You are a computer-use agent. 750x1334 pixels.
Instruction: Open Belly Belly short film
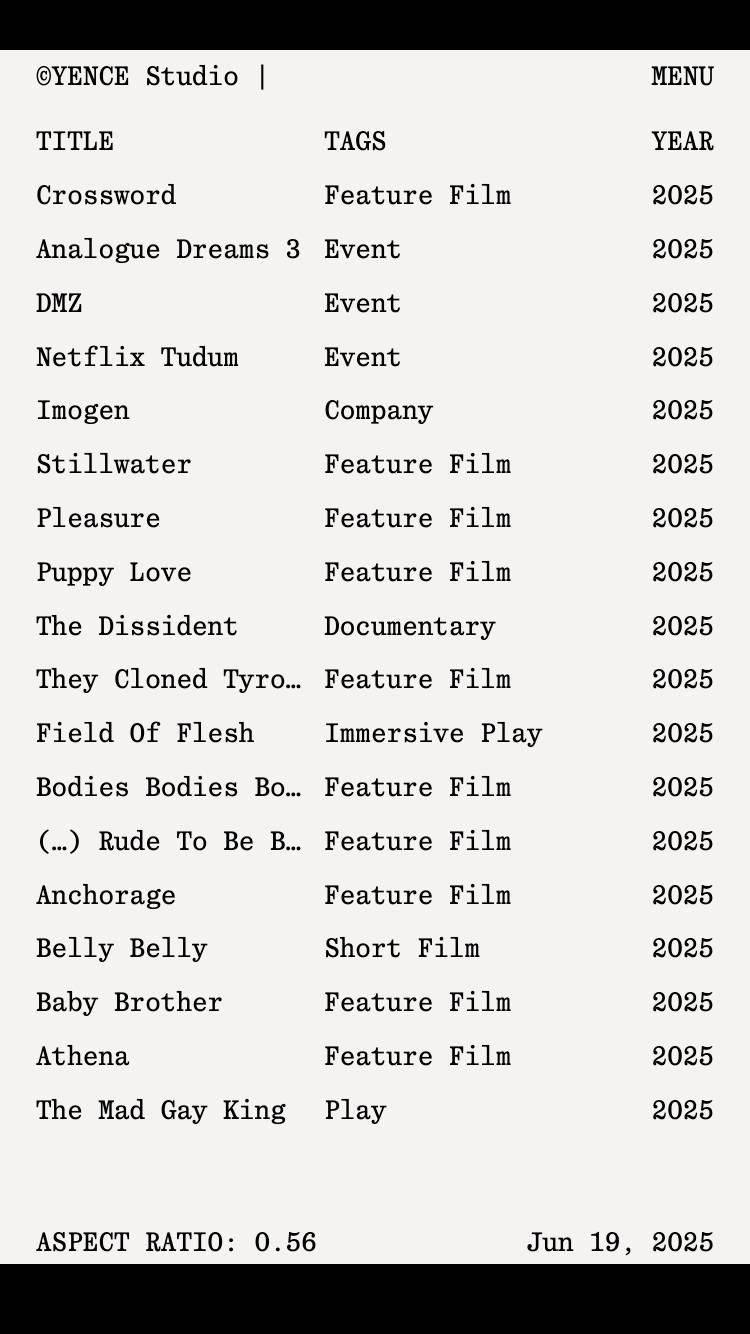[x=375, y=948]
